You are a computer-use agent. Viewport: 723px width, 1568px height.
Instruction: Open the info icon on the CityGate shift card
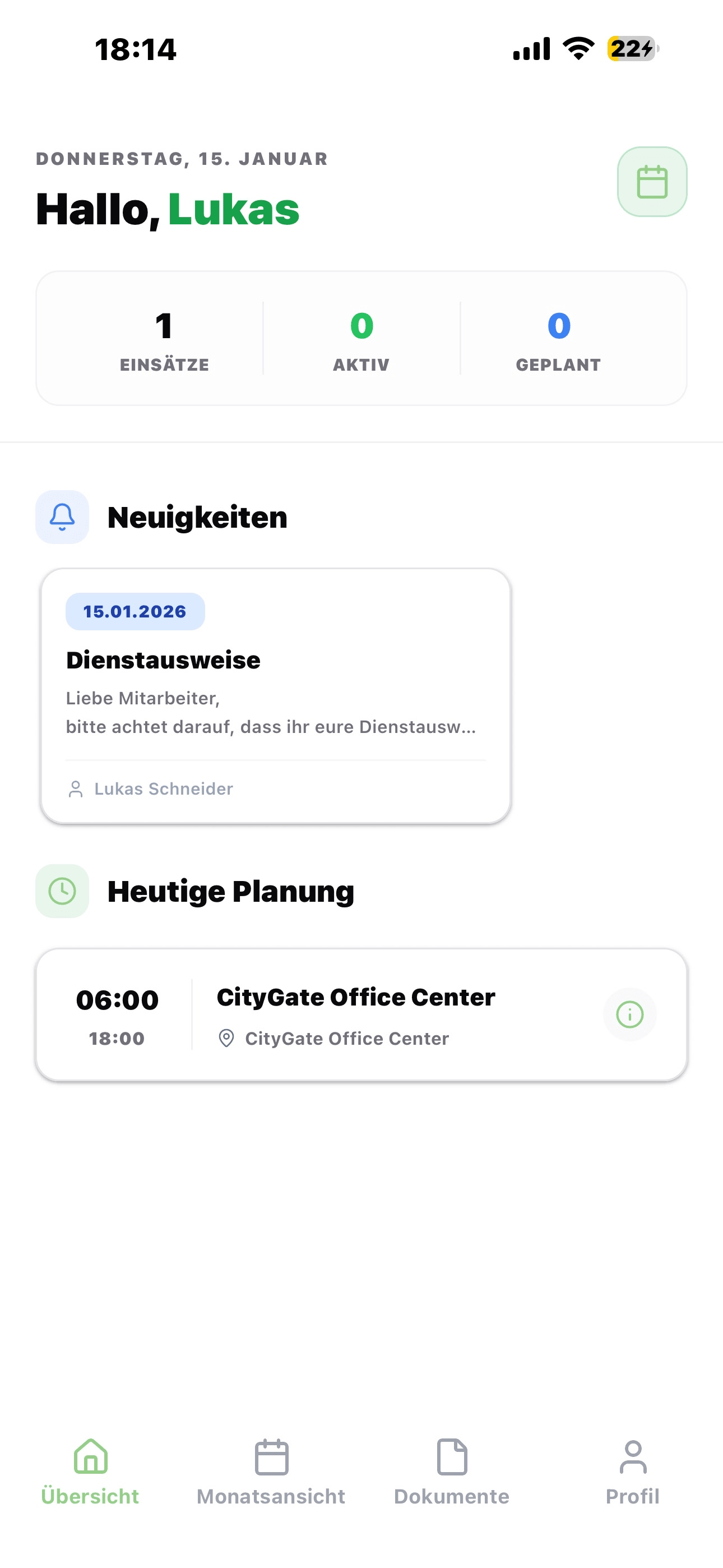[630, 1013]
